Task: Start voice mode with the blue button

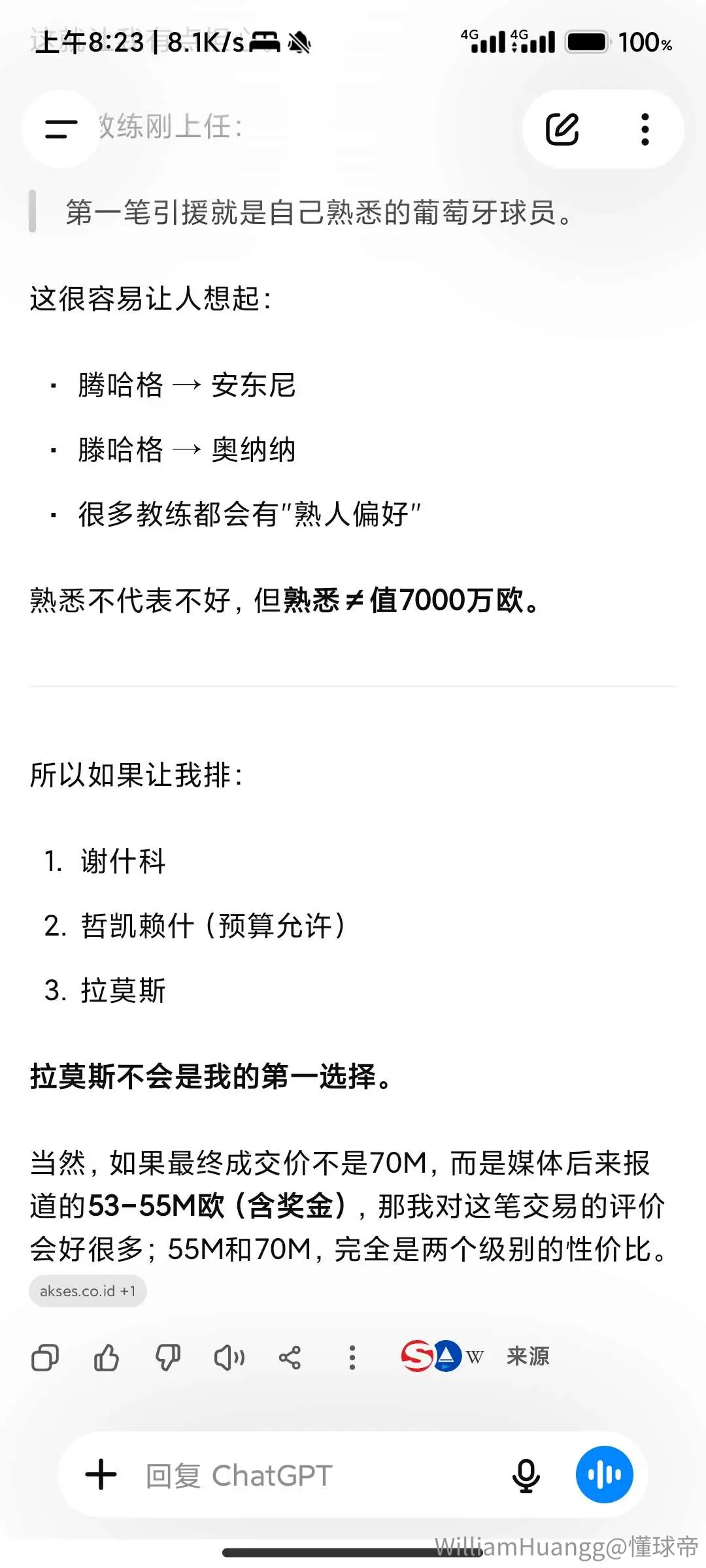Action: pyautogui.click(x=604, y=1475)
